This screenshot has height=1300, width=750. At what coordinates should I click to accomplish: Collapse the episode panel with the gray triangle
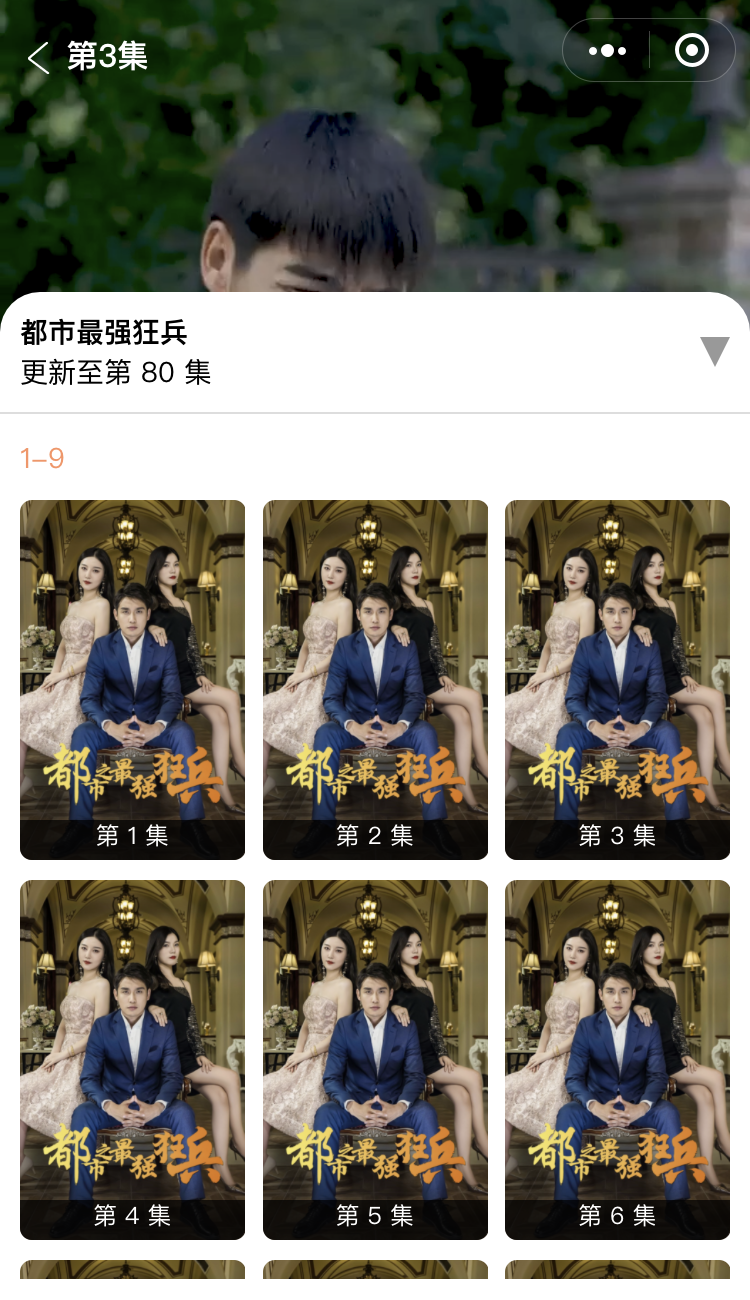click(715, 351)
